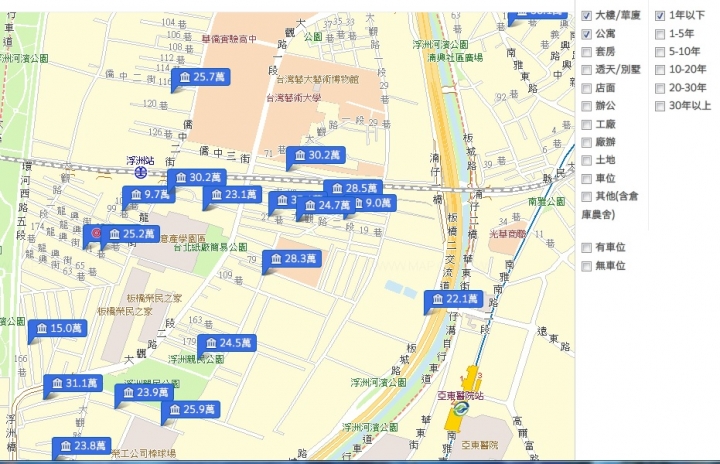Check the 無車位 option
The image size is (720, 464).
pos(587,265)
